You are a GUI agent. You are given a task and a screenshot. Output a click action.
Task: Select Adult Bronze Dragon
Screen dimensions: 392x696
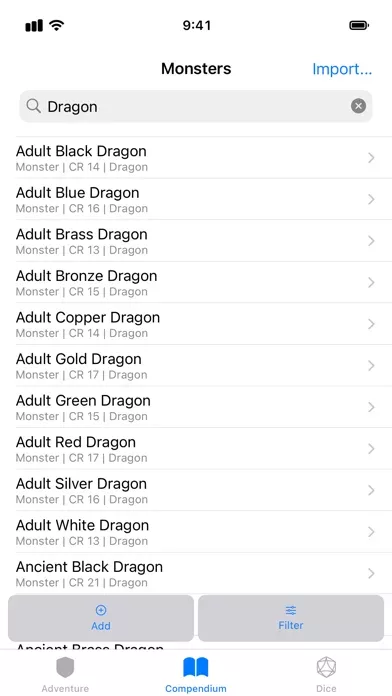click(x=196, y=282)
